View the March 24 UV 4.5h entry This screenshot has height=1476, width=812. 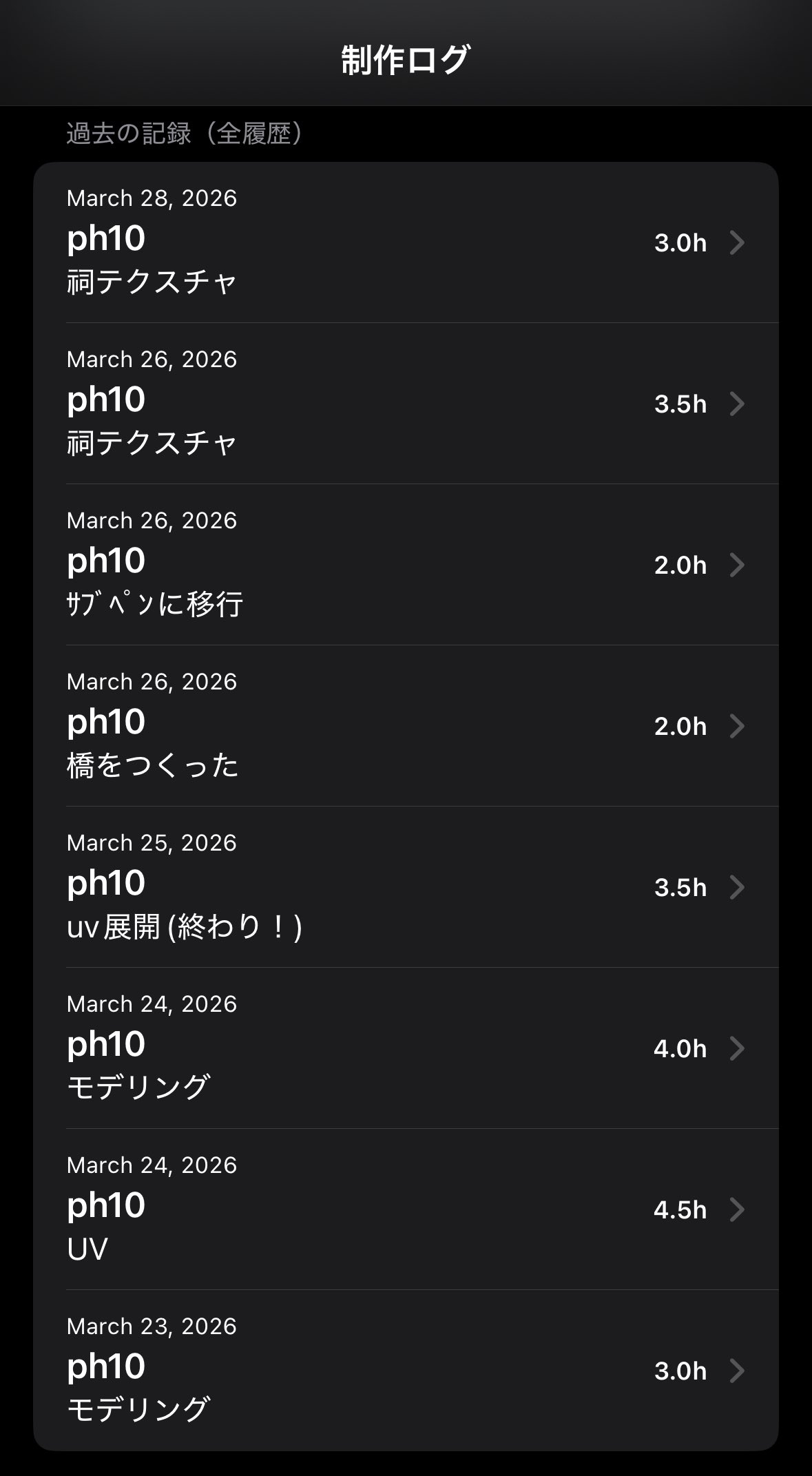406,1209
